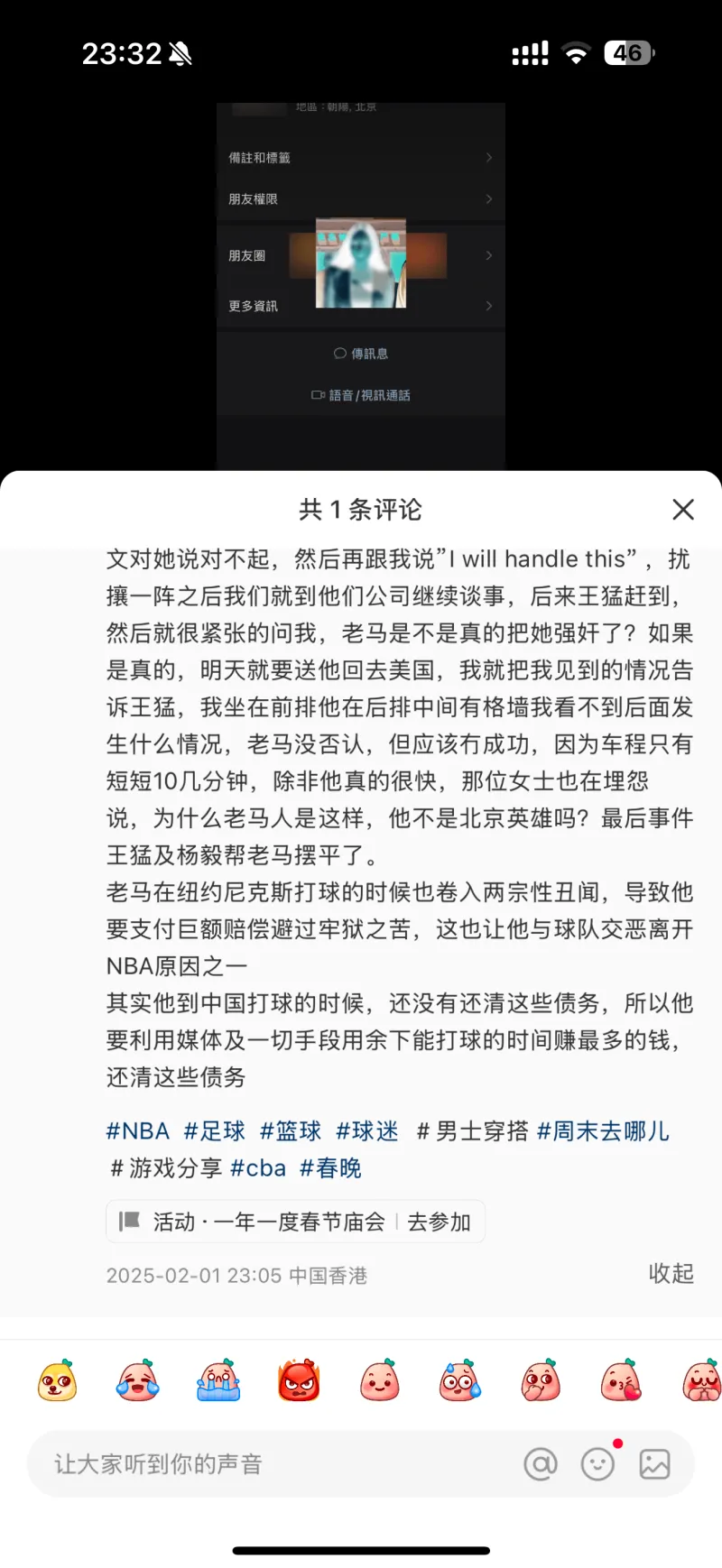
Task: Attach a picture to the comment
Action: 654,1463
